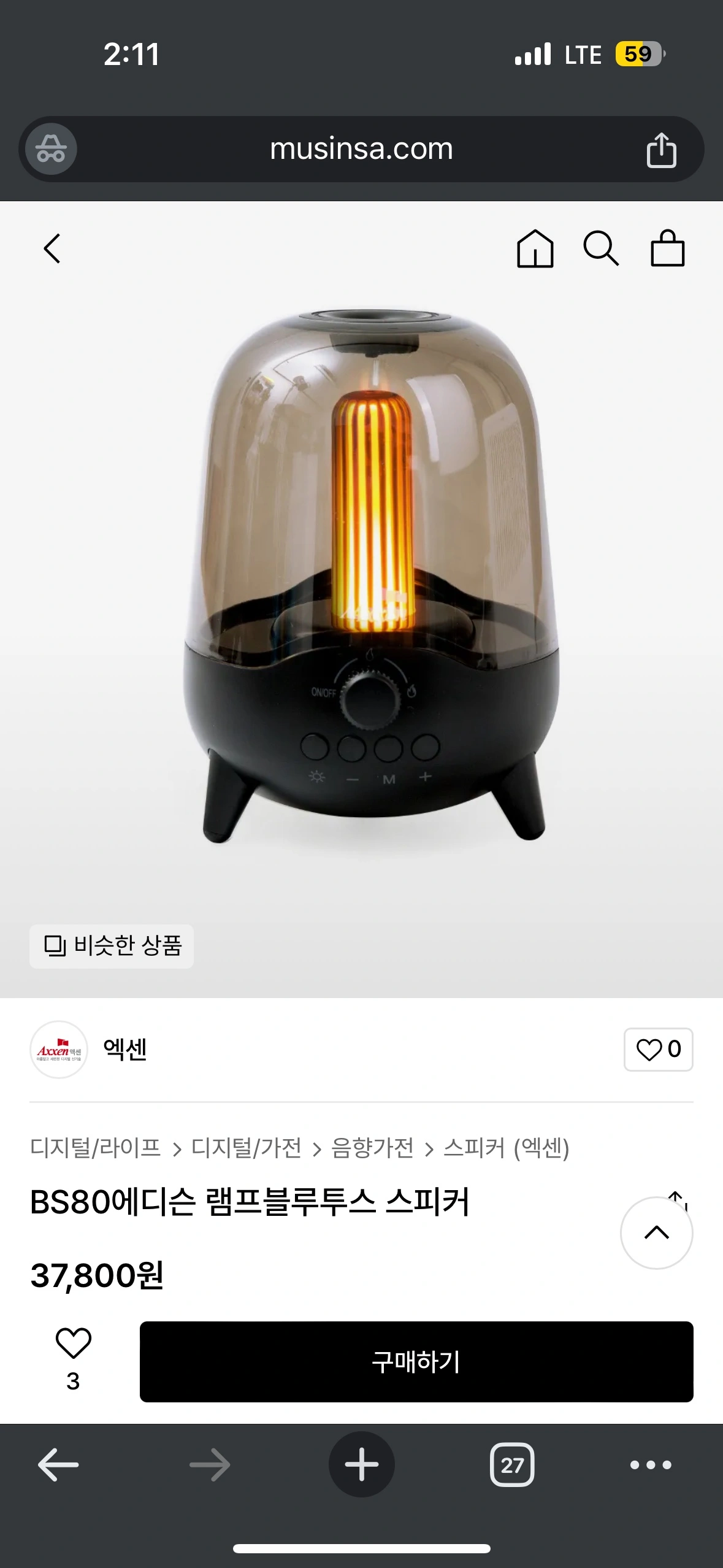723x1568 pixels.
Task: Open the shopping bag cart
Action: 667,248
